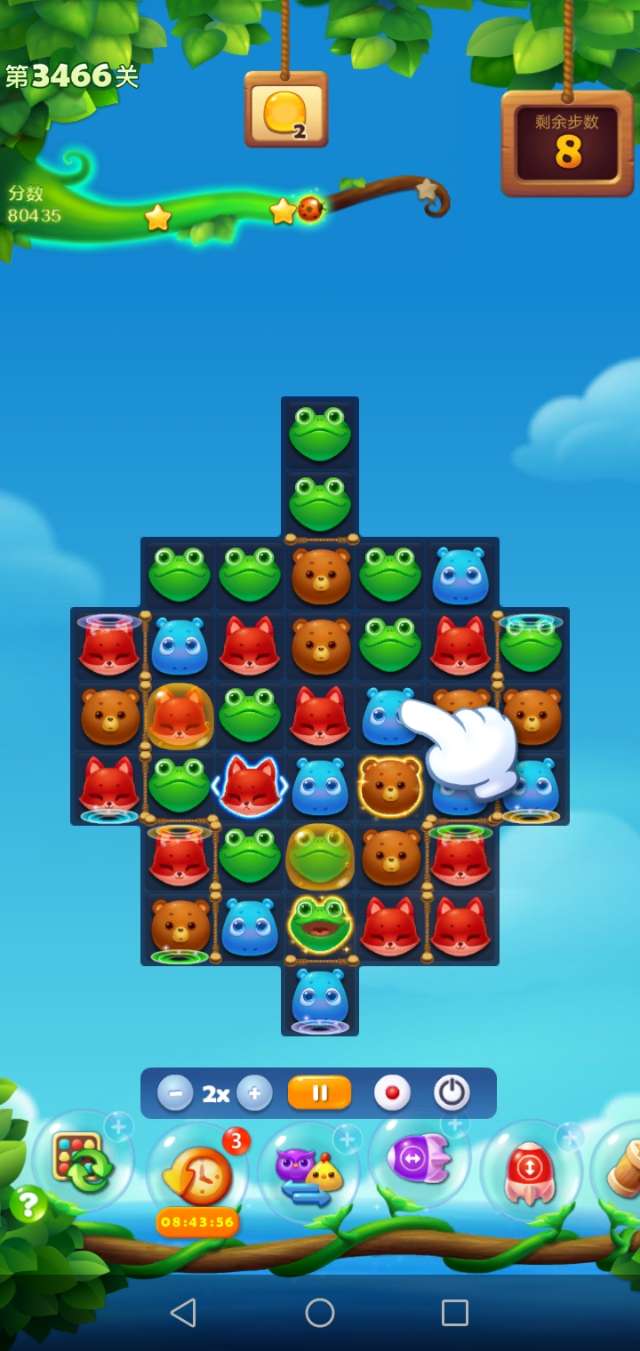Use the board shuffle booster

[83, 1162]
